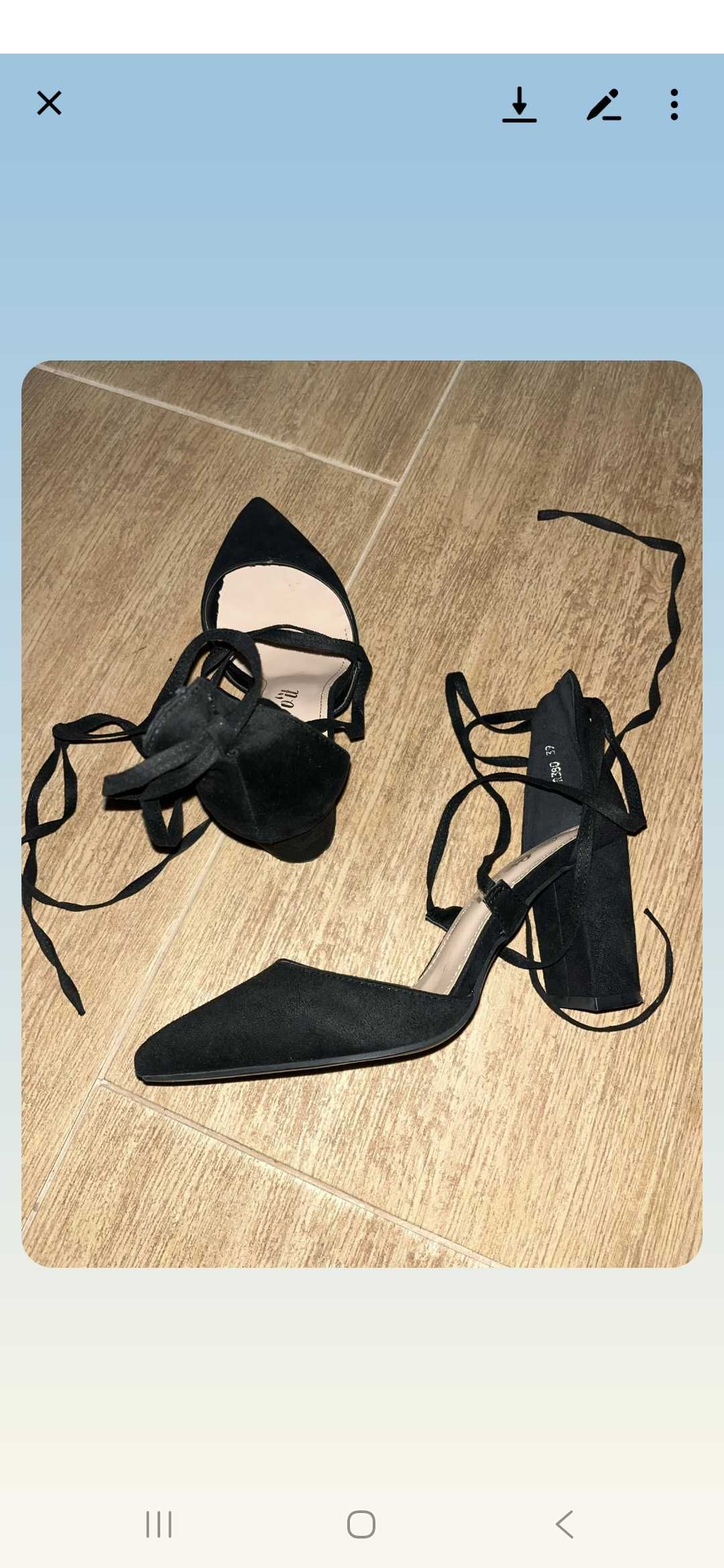Go to the home screen

pos(361,1524)
